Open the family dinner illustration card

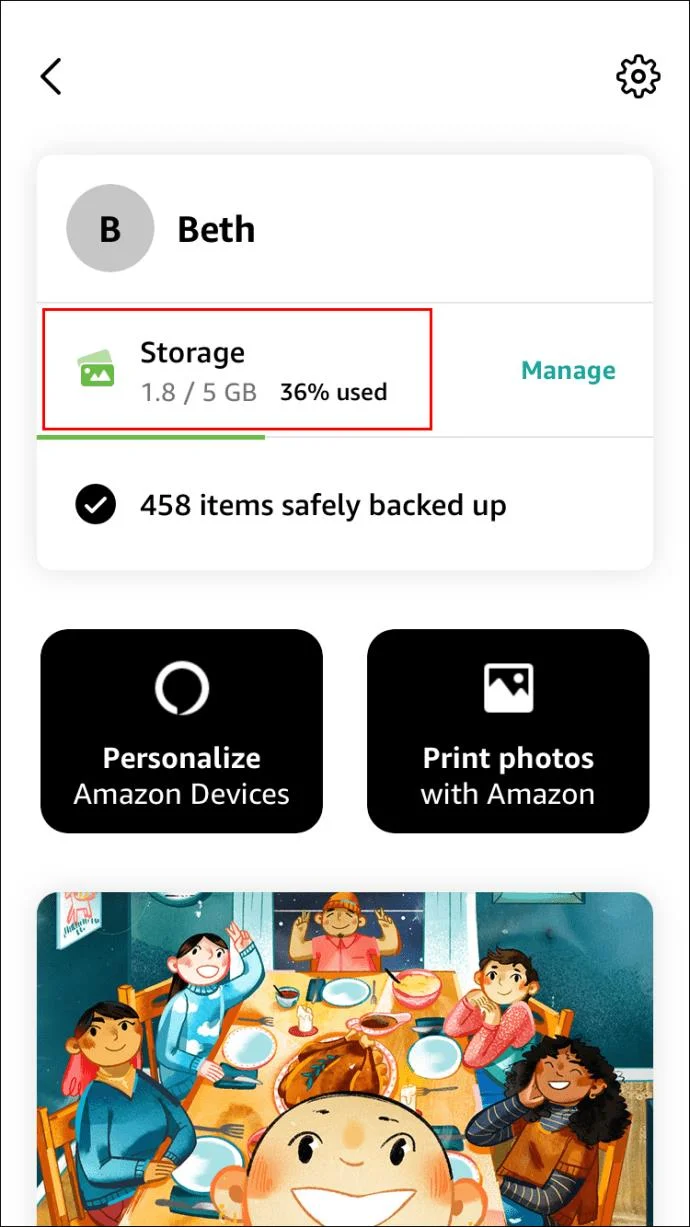(345, 1058)
